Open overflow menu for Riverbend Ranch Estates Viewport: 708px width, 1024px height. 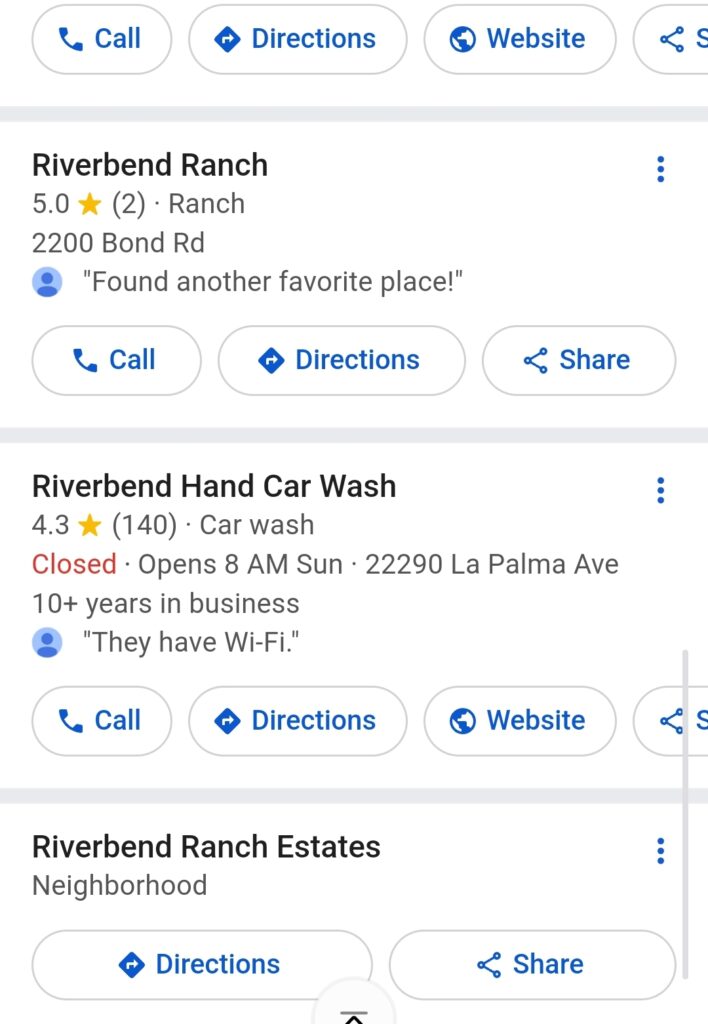pos(660,851)
